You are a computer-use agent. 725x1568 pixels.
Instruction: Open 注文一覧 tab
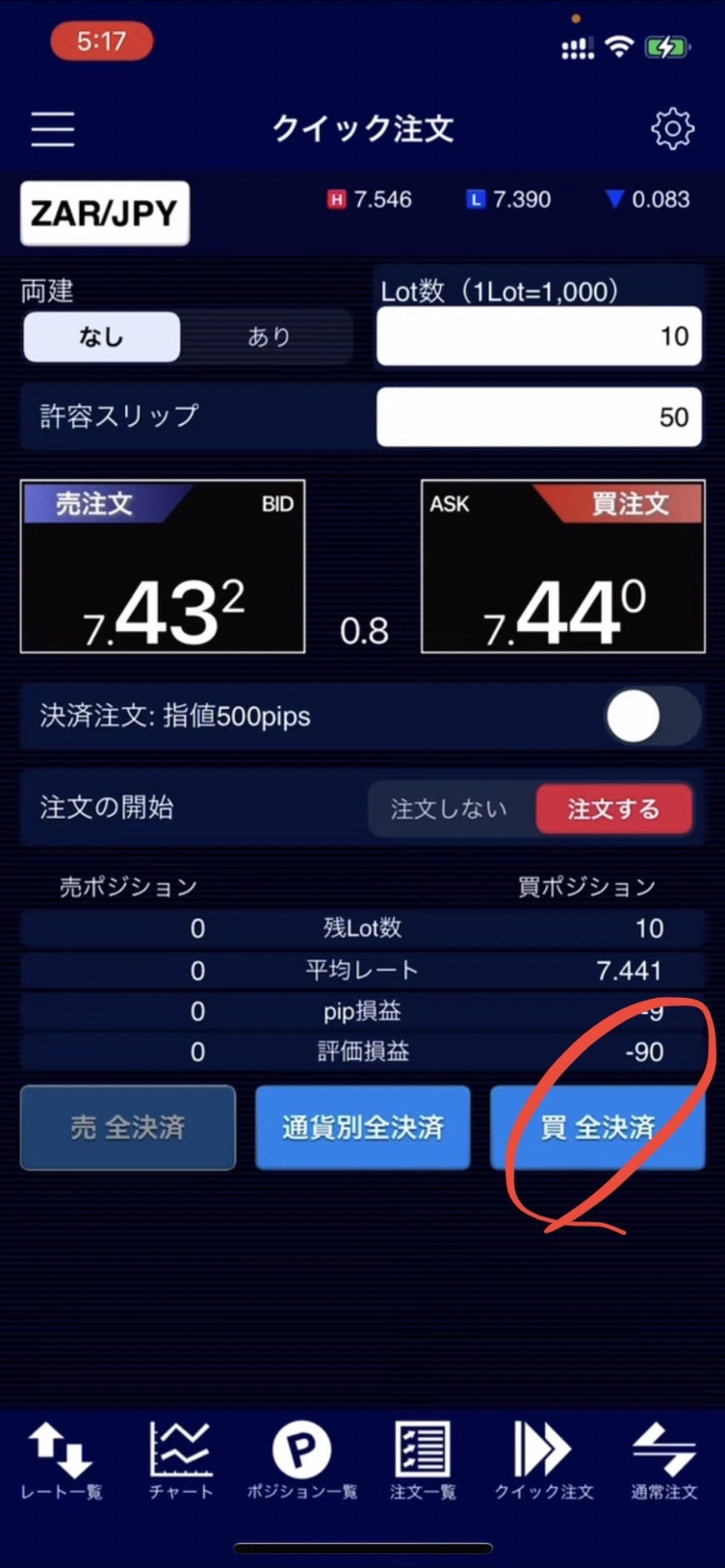click(422, 1461)
